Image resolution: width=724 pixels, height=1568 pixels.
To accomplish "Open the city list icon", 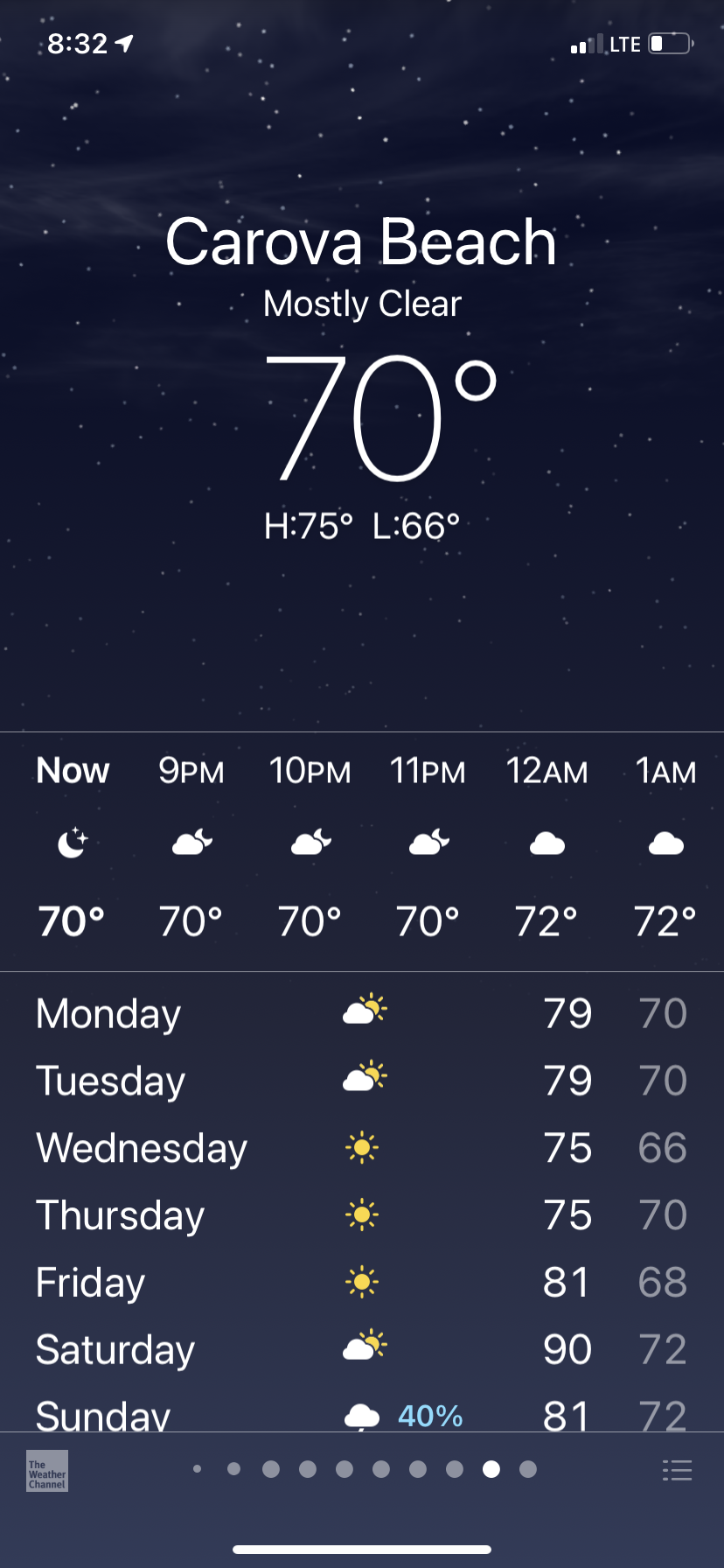I will pyautogui.click(x=677, y=1470).
